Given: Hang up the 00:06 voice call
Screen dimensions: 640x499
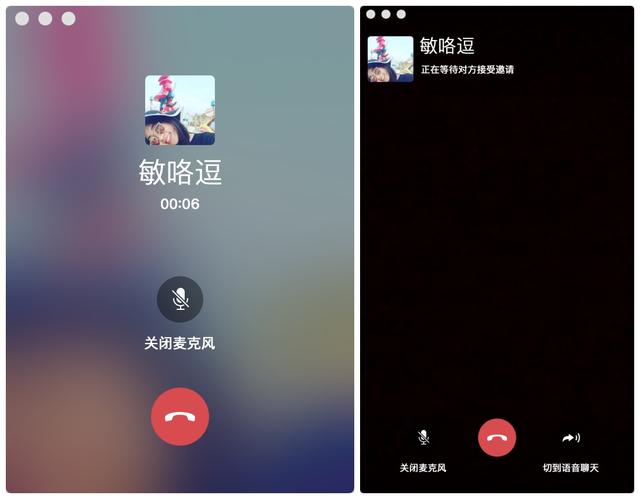Looking at the screenshot, I should (180, 416).
